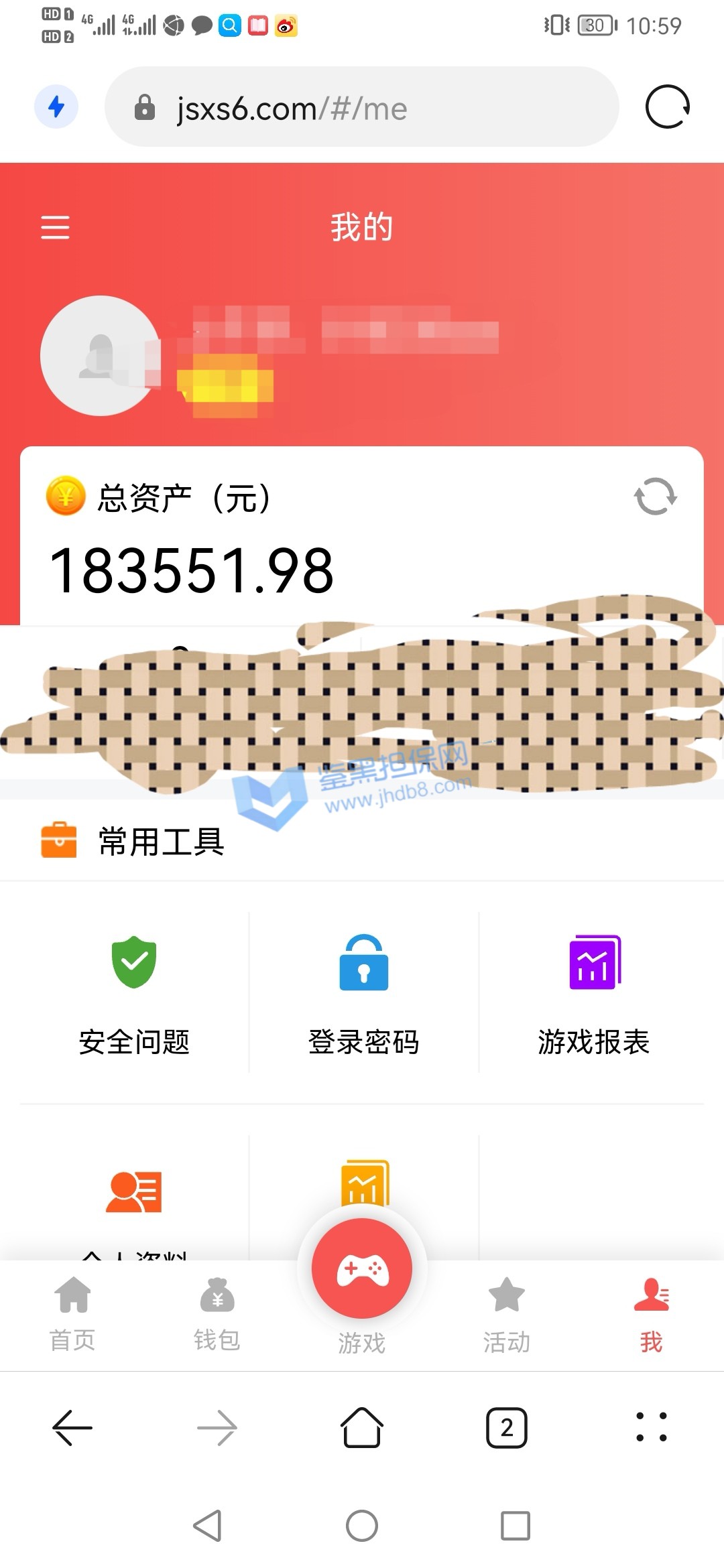Tap the browser URL address bar
This screenshot has height=1568, width=724.
click(362, 107)
